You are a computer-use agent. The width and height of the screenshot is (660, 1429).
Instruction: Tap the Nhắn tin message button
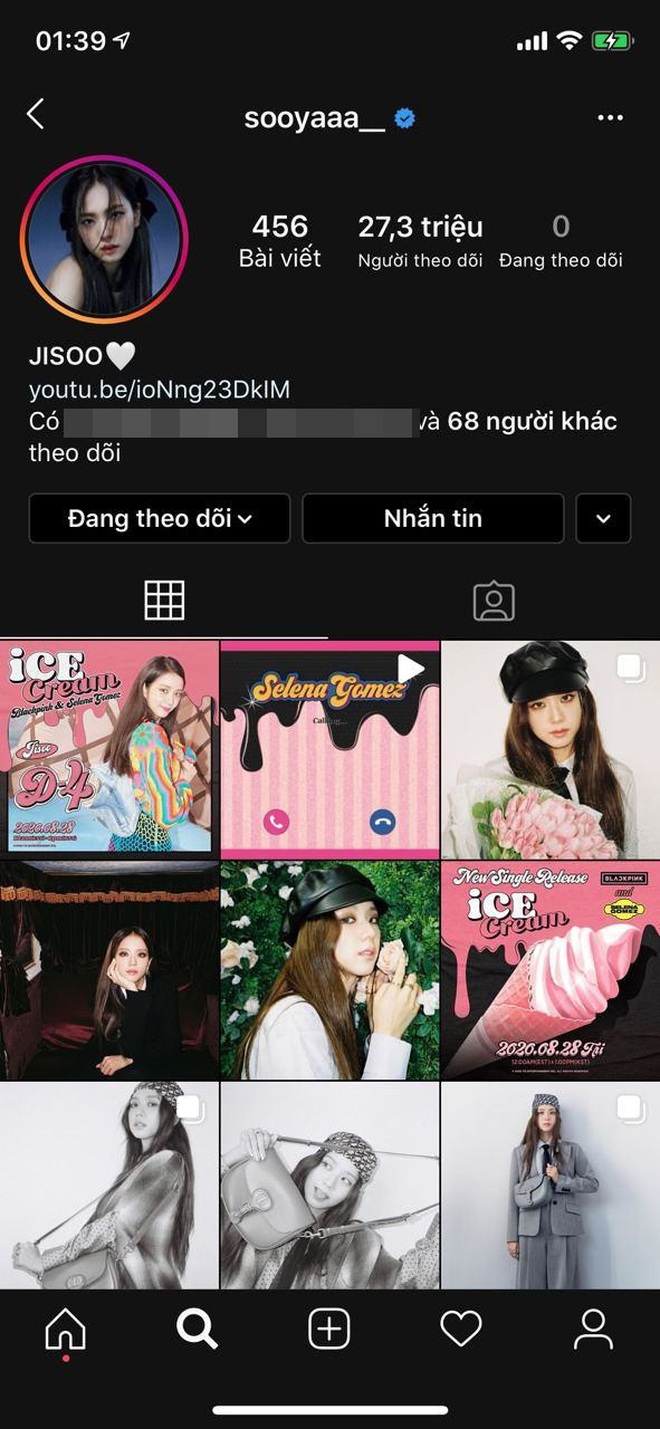433,518
